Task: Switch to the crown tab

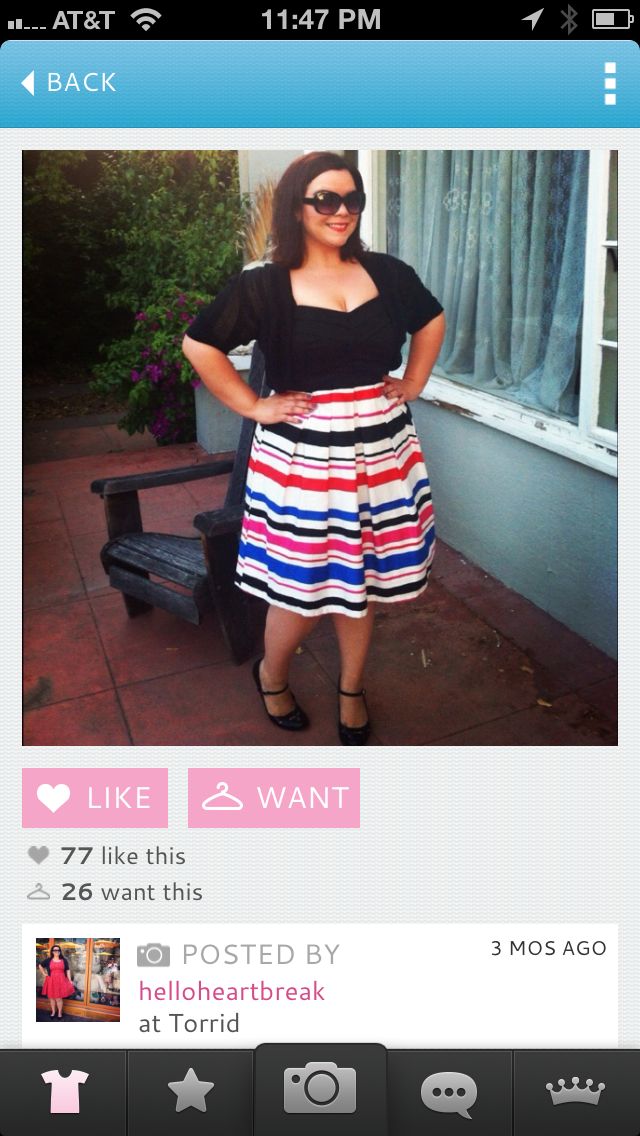Action: click(576, 1091)
